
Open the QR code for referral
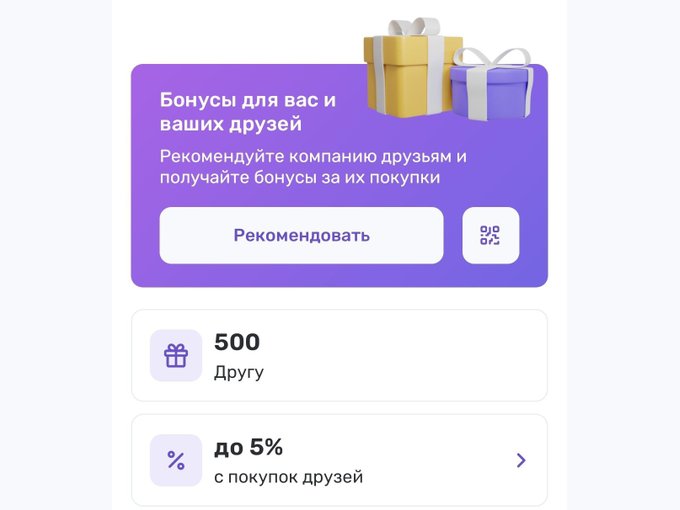(490, 236)
